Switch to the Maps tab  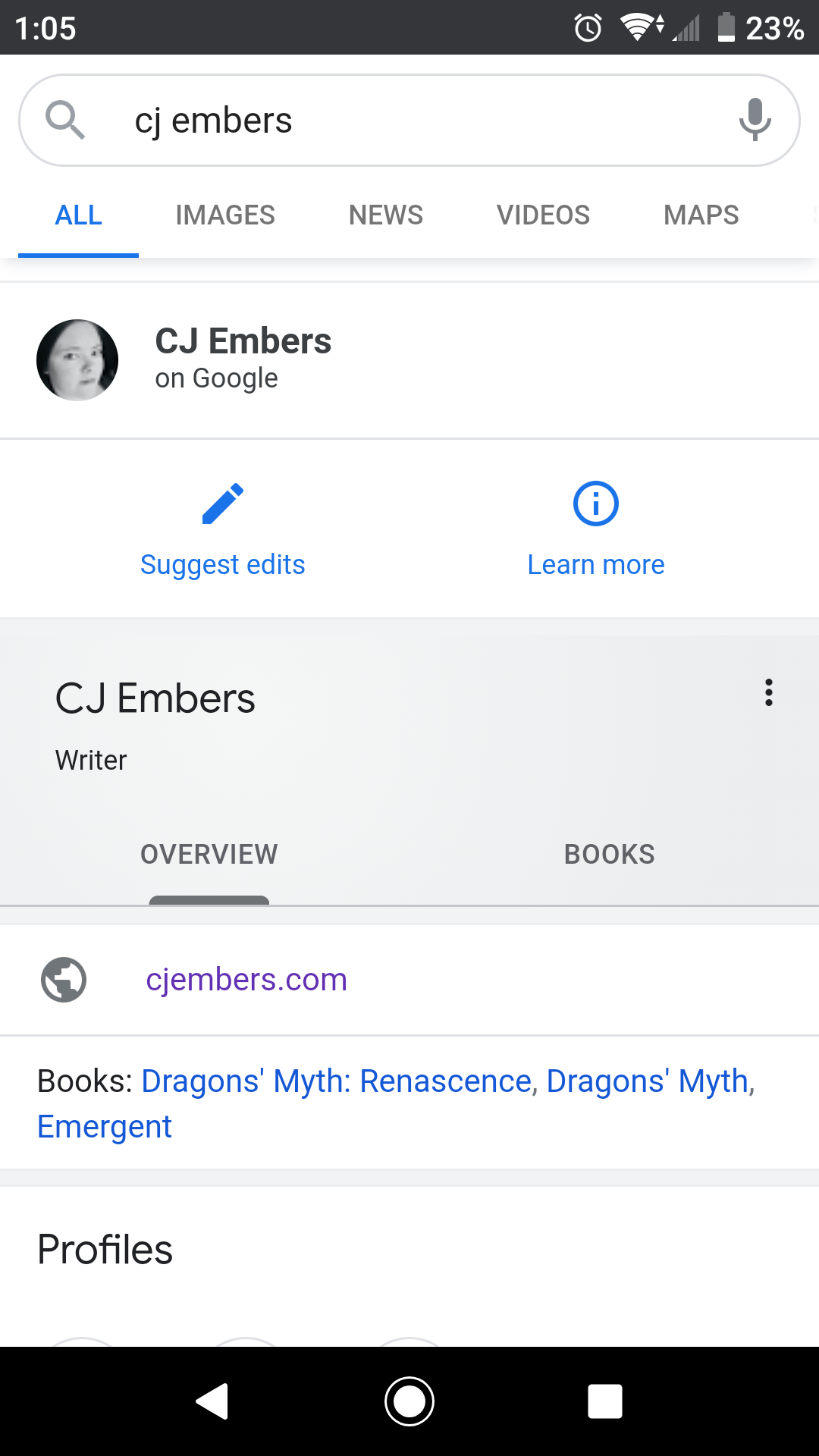(701, 215)
